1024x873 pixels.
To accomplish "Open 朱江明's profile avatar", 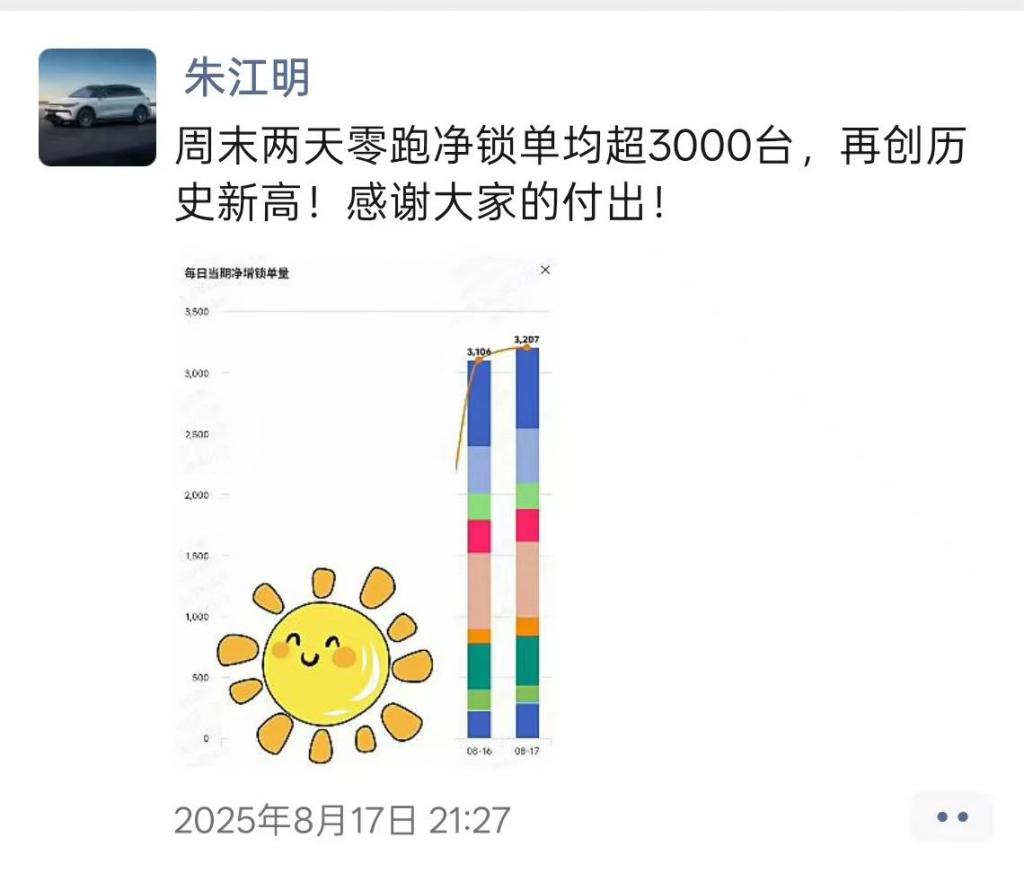I will (97, 107).
